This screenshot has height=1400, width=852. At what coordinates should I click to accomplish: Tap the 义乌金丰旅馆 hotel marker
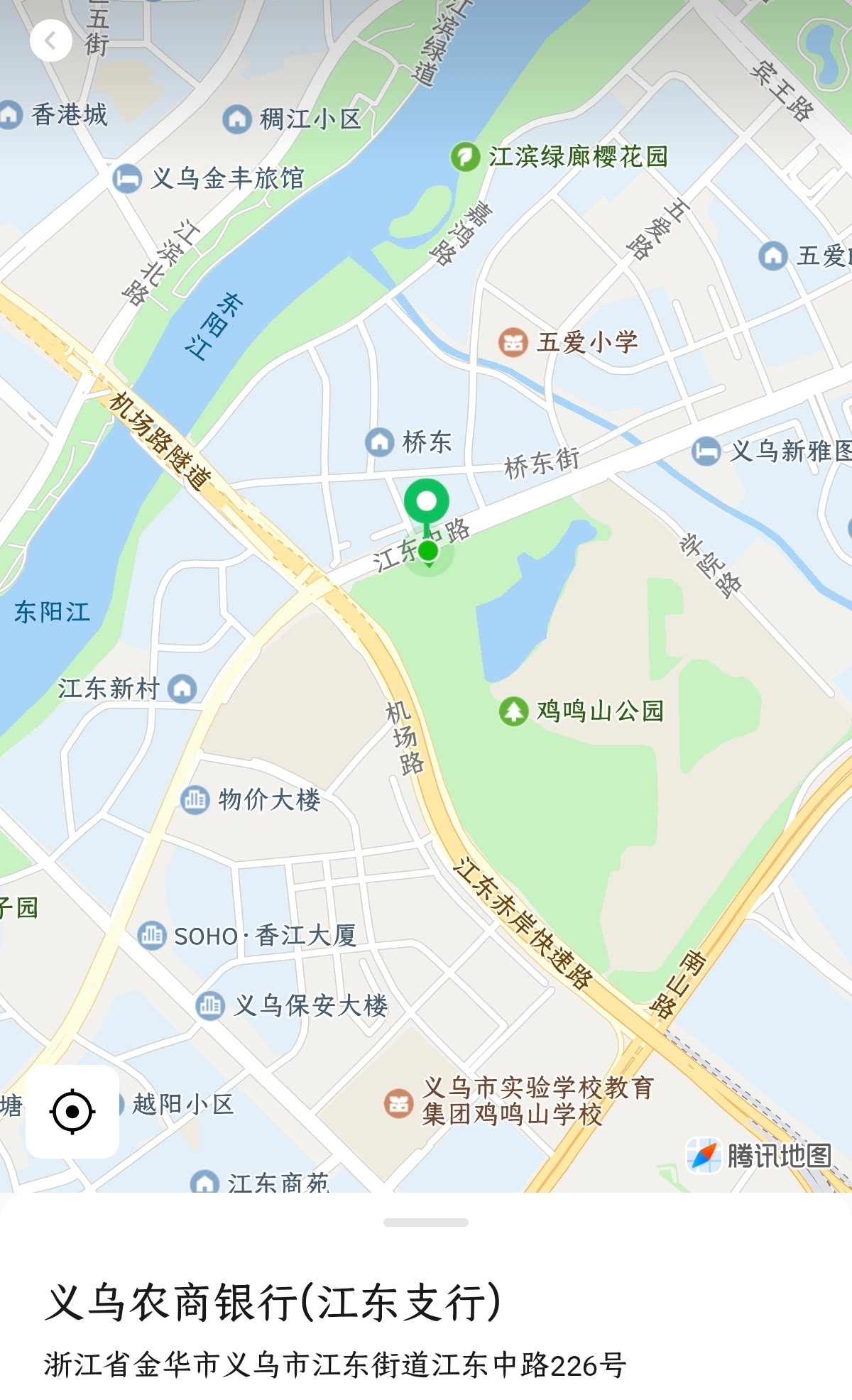point(128,178)
